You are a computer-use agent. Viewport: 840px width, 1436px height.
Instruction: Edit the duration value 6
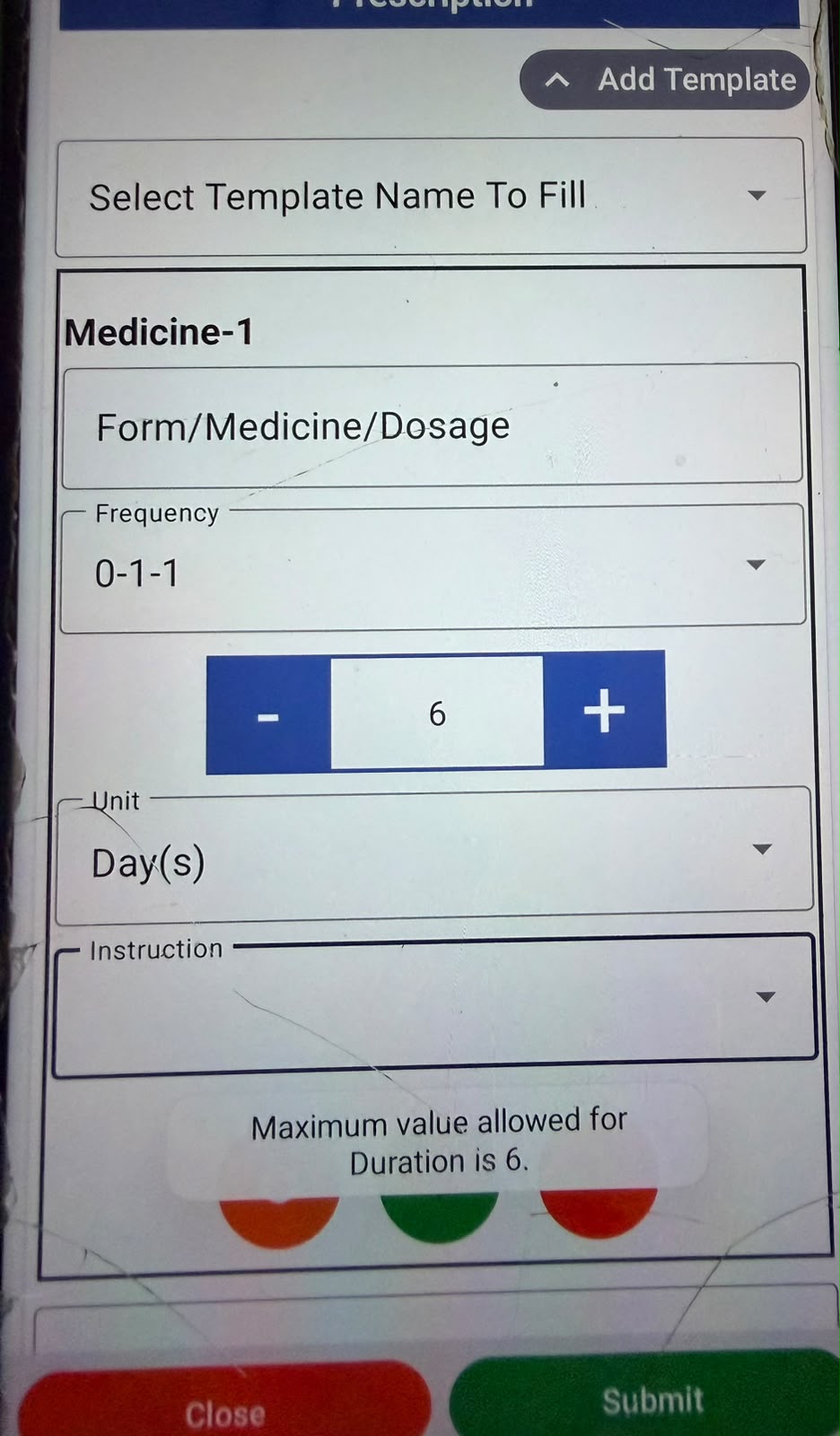tap(437, 713)
